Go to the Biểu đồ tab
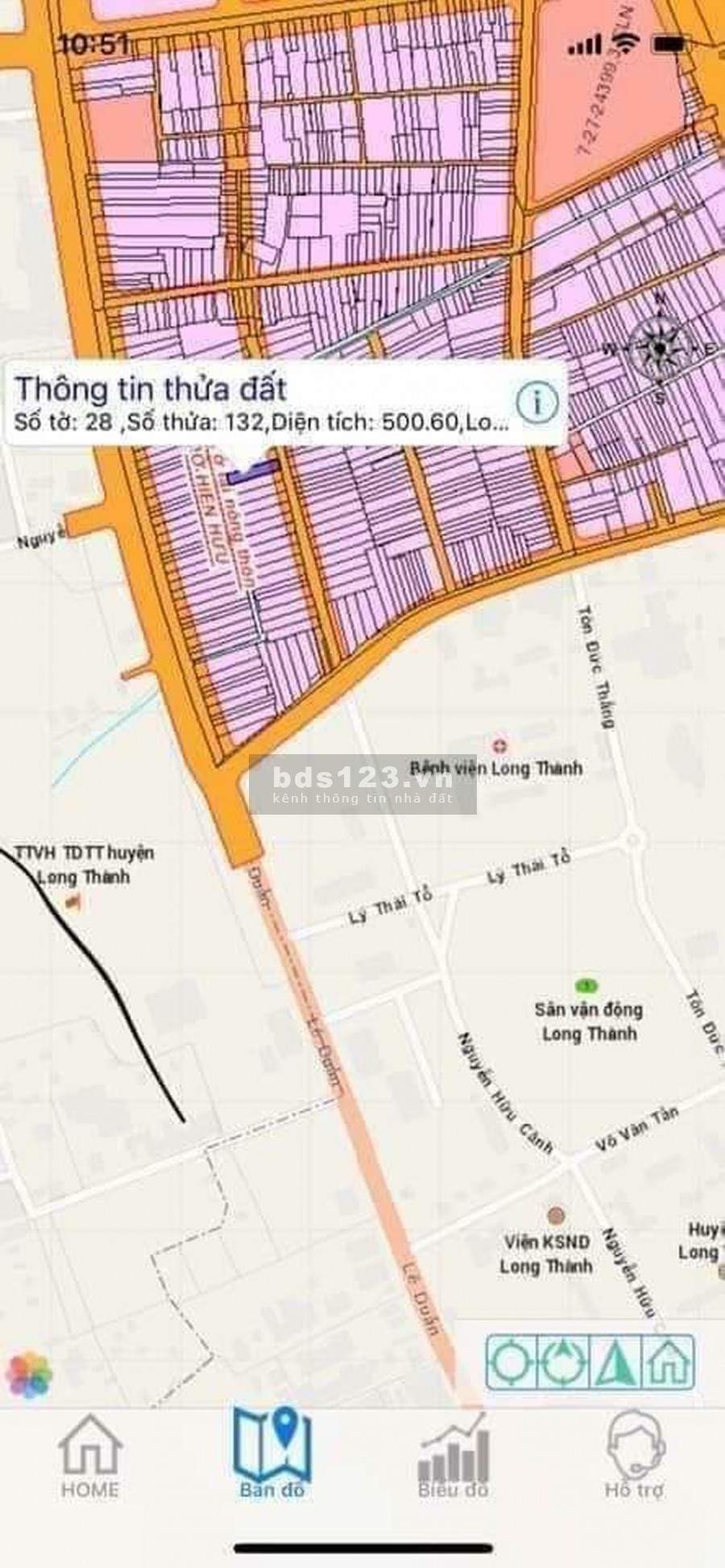 tap(454, 1457)
